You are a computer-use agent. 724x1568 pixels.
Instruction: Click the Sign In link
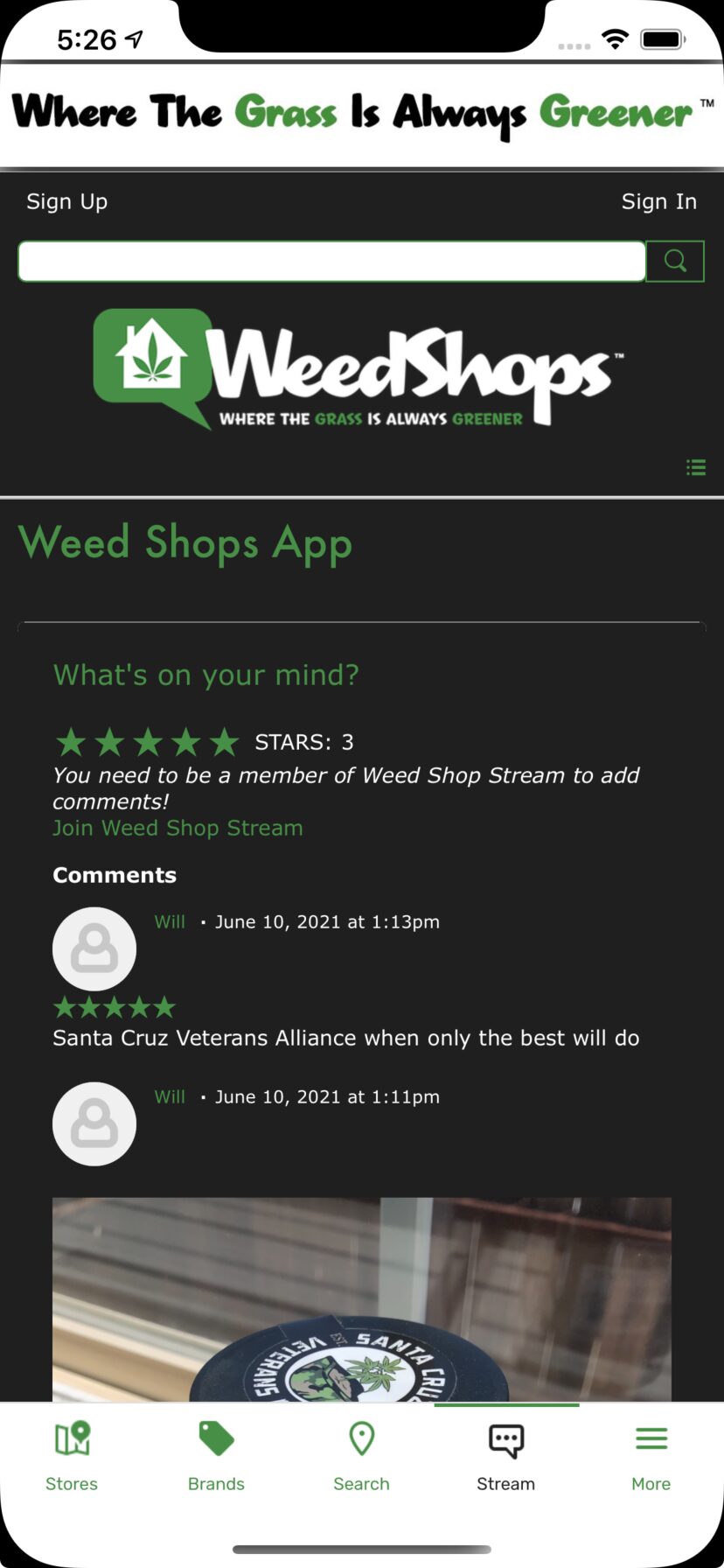tap(659, 200)
